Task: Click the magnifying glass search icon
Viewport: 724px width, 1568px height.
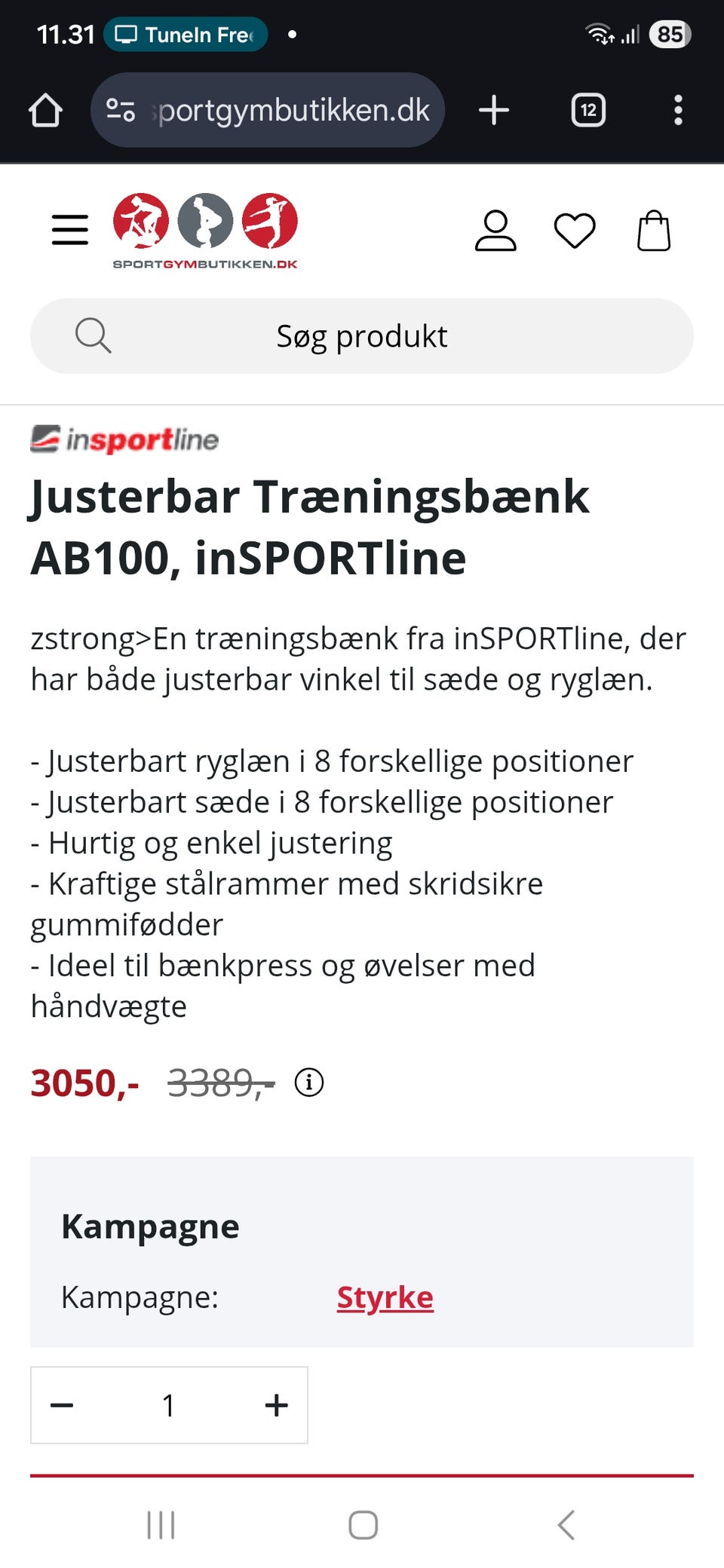Action: (94, 335)
